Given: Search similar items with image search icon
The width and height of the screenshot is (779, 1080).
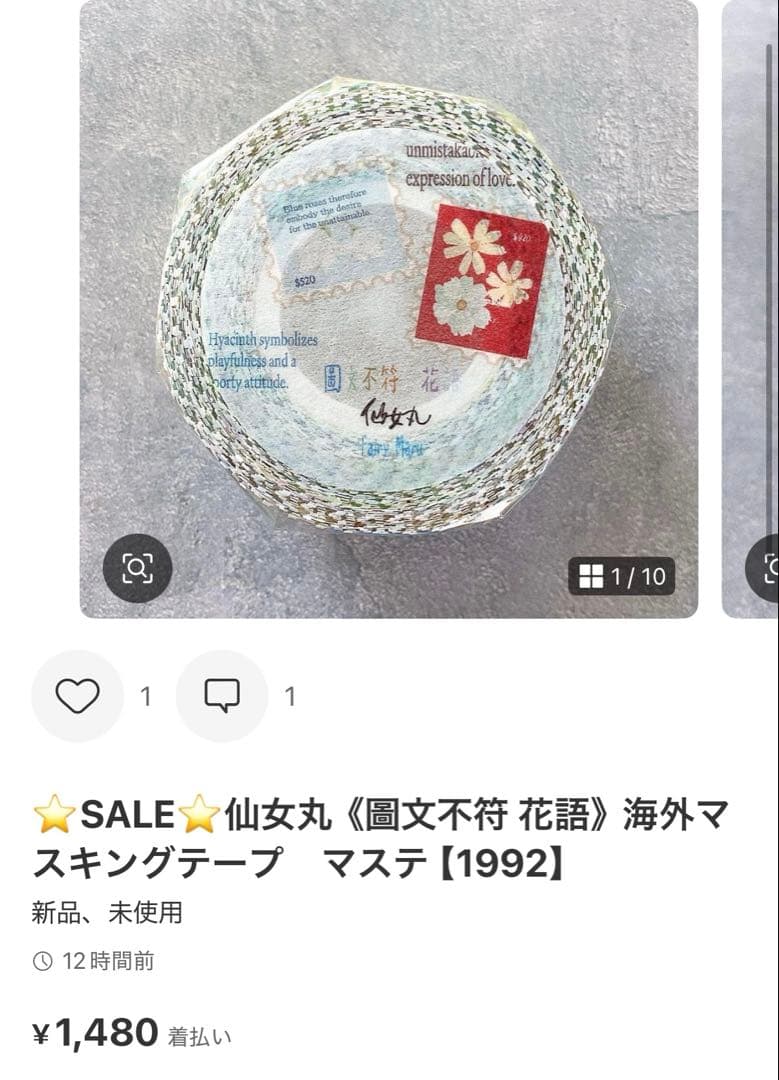Looking at the screenshot, I should pyautogui.click(x=138, y=568).
